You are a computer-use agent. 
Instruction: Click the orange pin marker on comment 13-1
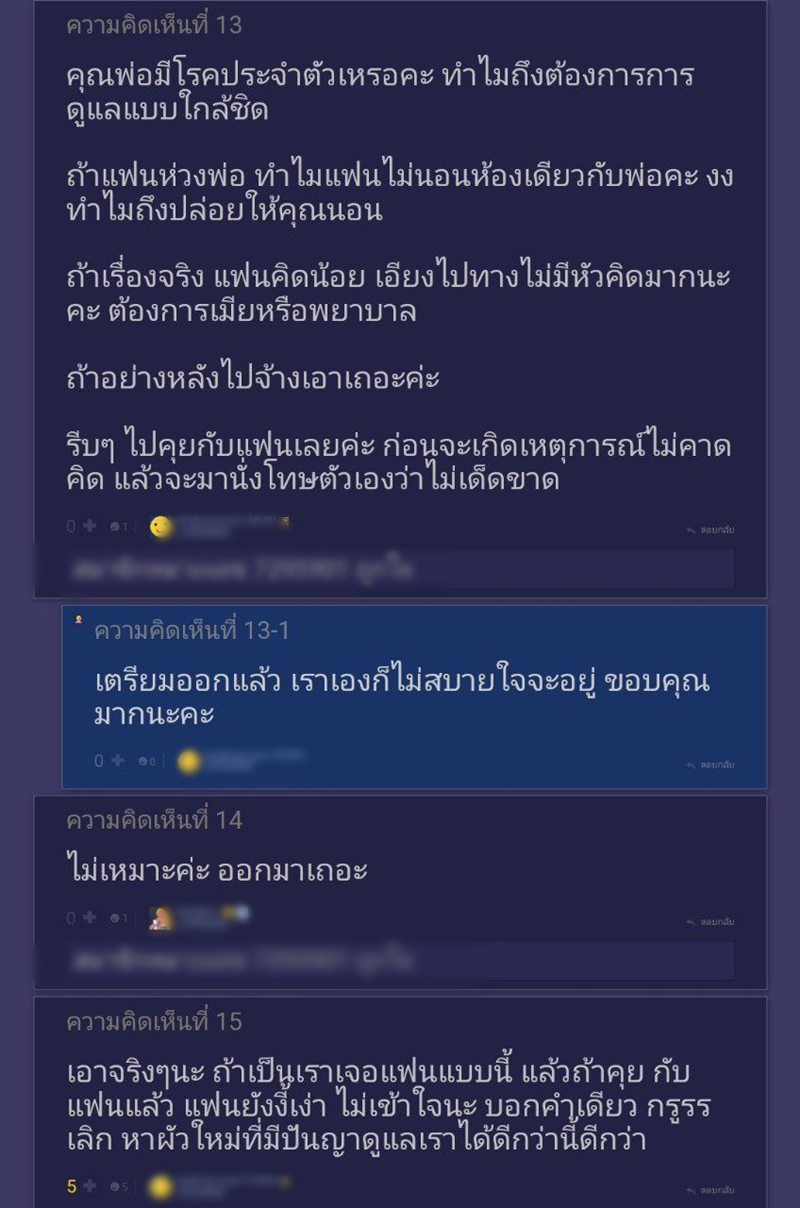tap(77, 622)
